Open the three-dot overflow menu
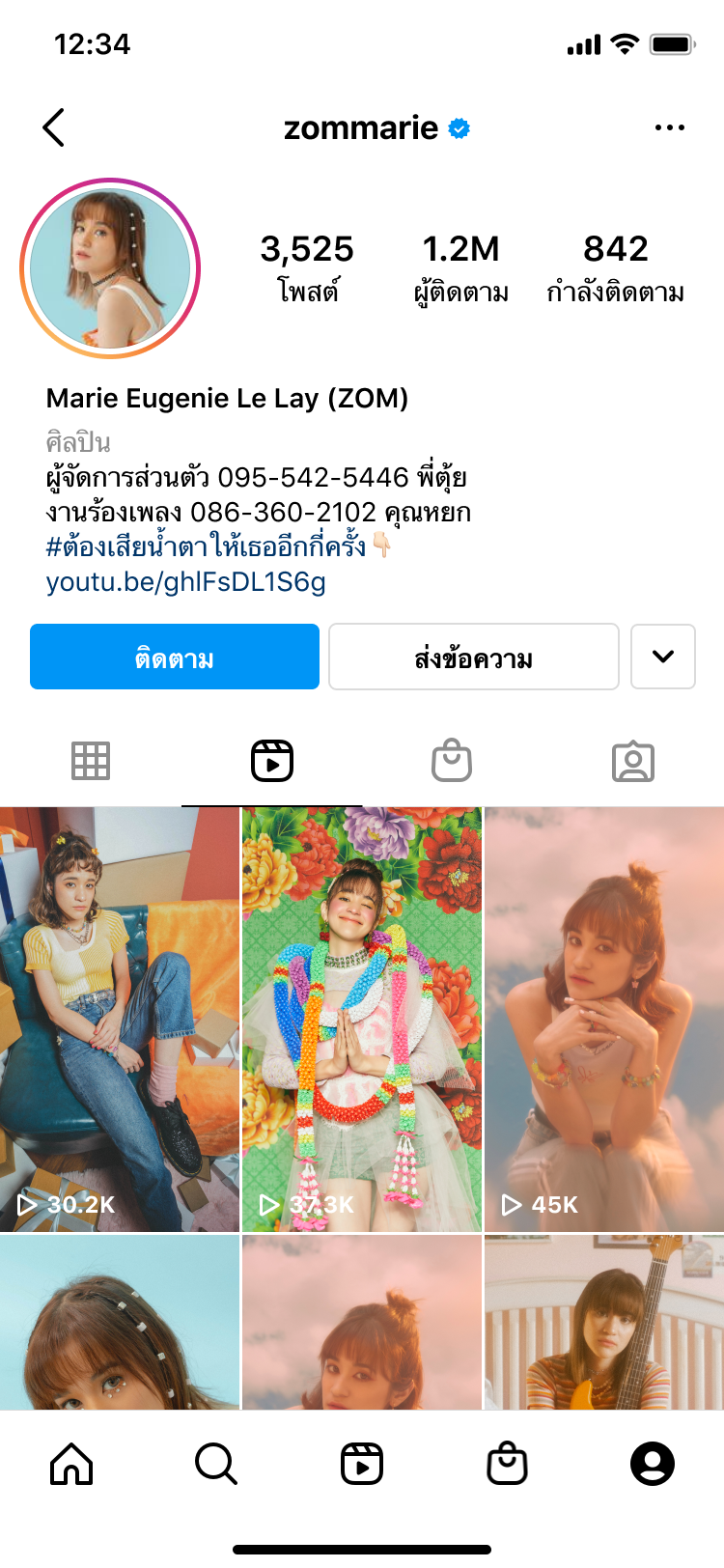Viewport: 724px width, 1568px height. [669, 127]
